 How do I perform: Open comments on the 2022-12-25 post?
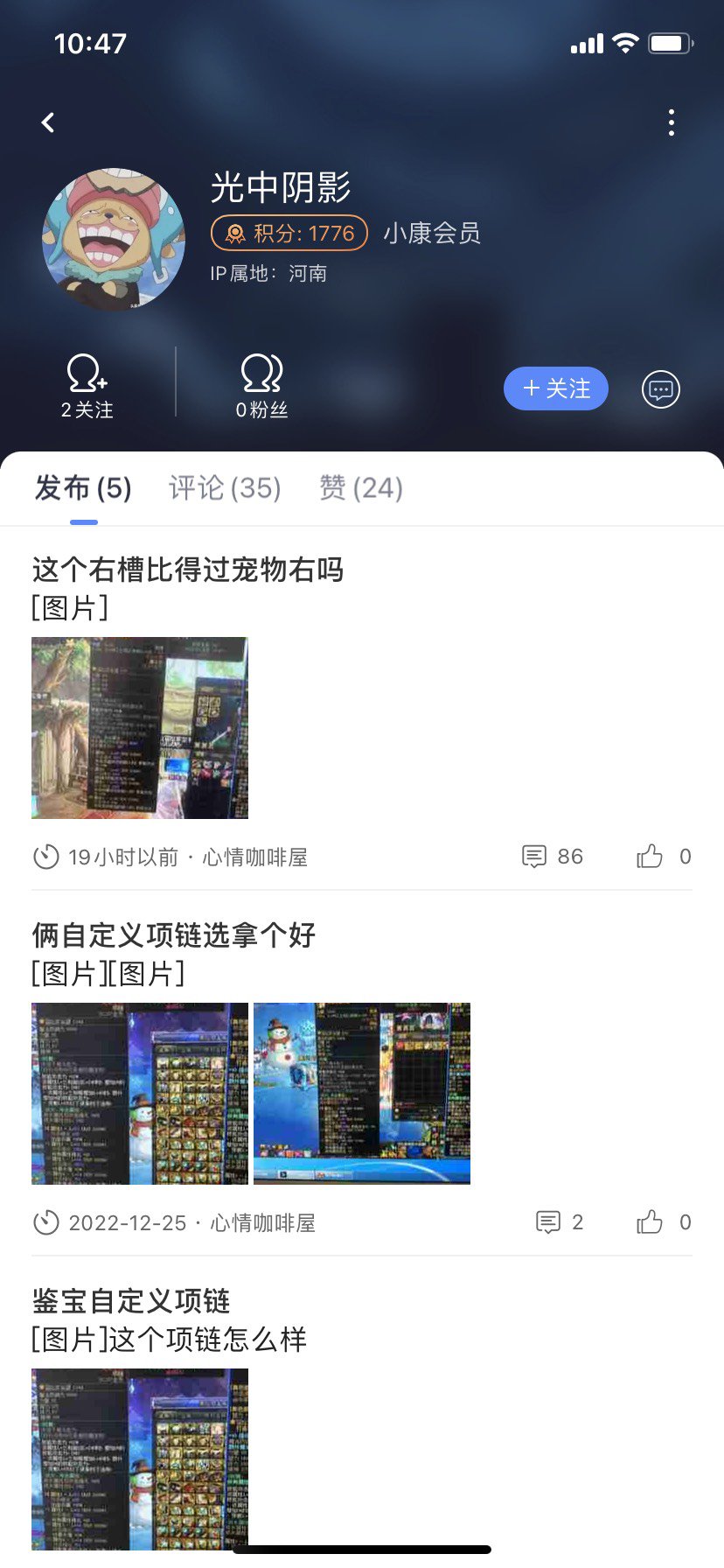(560, 1222)
